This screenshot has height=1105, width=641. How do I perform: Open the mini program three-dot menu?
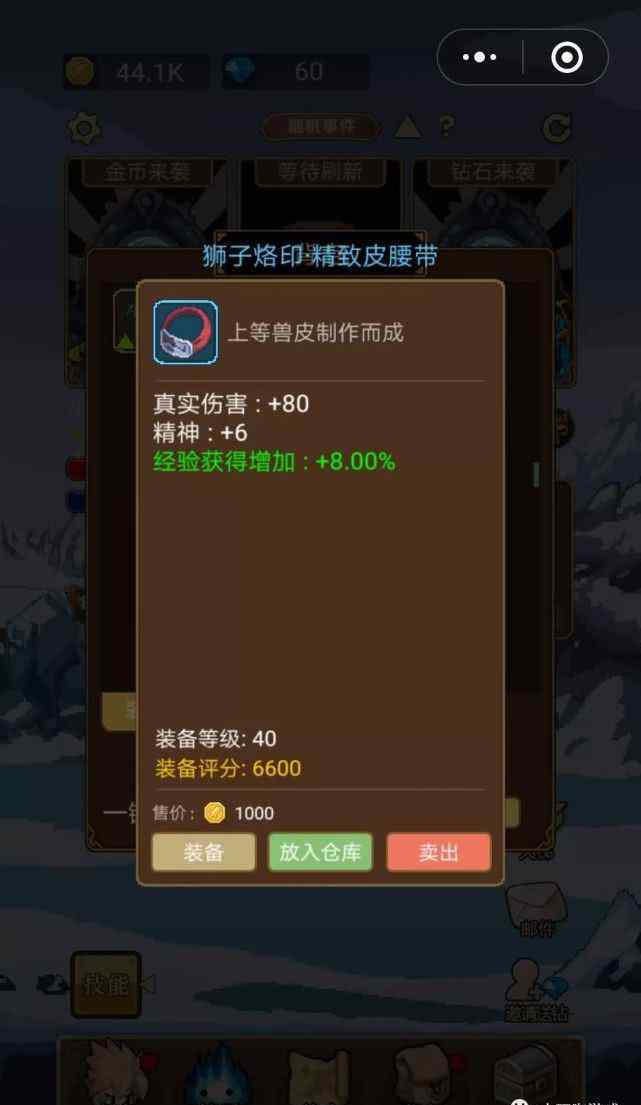[x=480, y=57]
